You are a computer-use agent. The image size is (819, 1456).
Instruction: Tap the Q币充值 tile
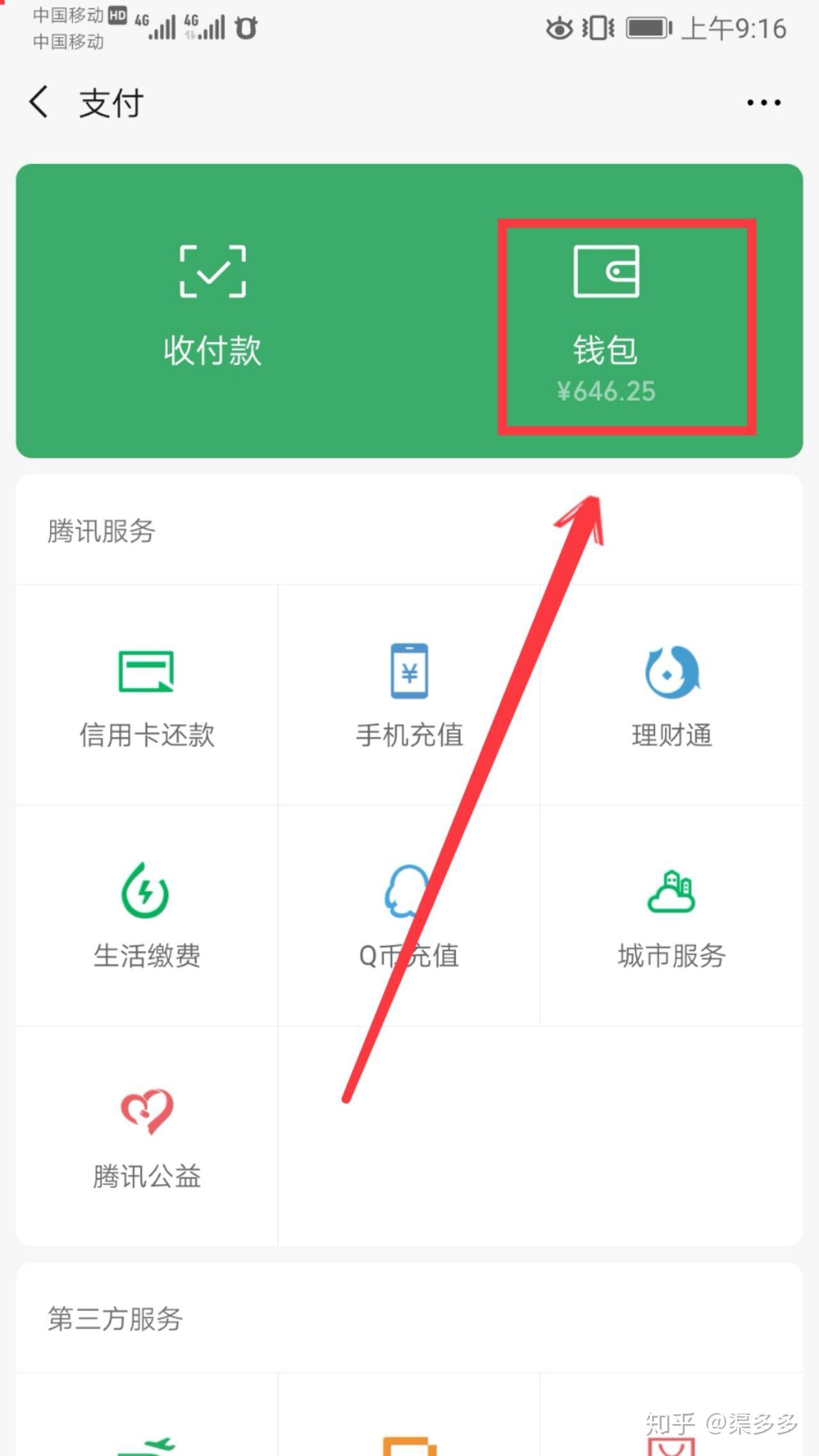click(x=409, y=916)
